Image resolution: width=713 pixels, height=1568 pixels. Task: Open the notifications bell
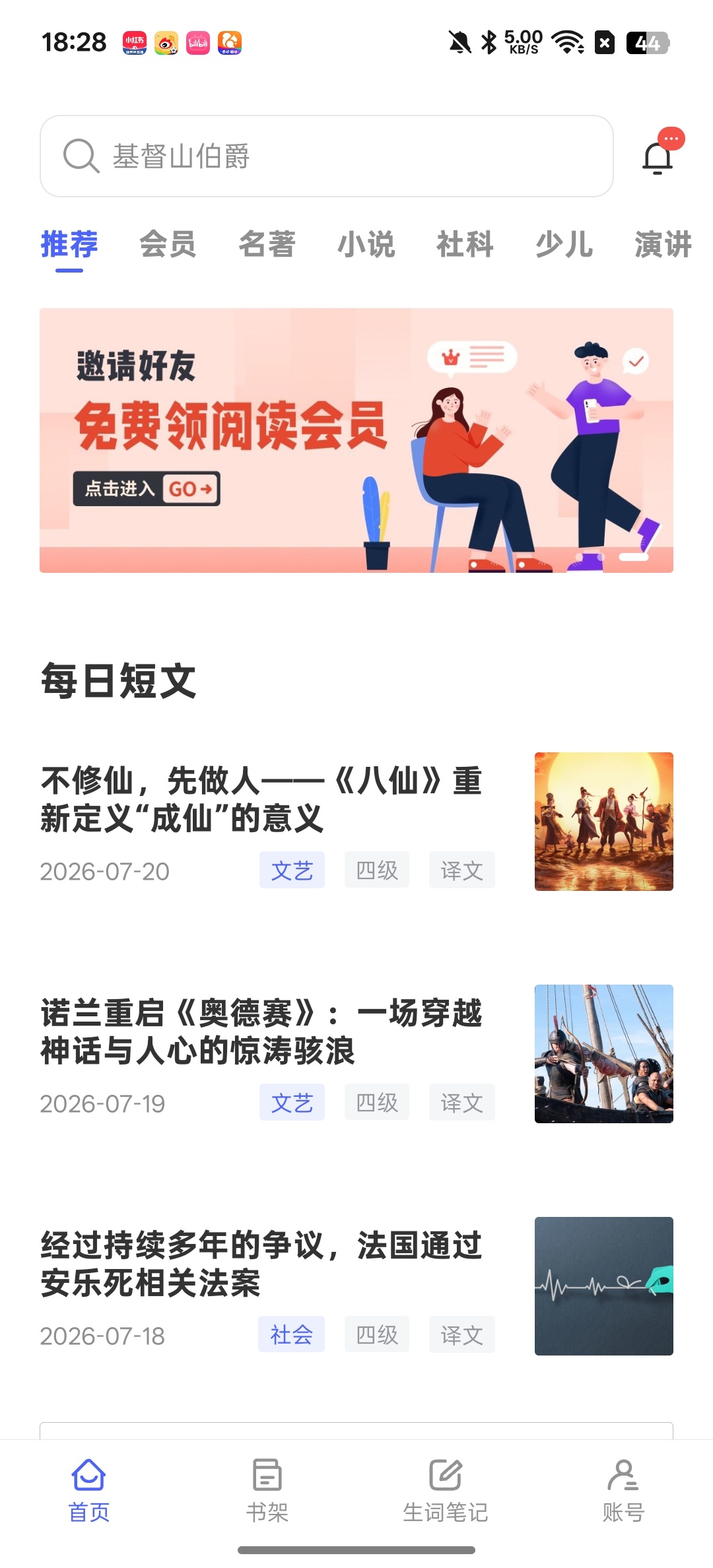[x=658, y=157]
